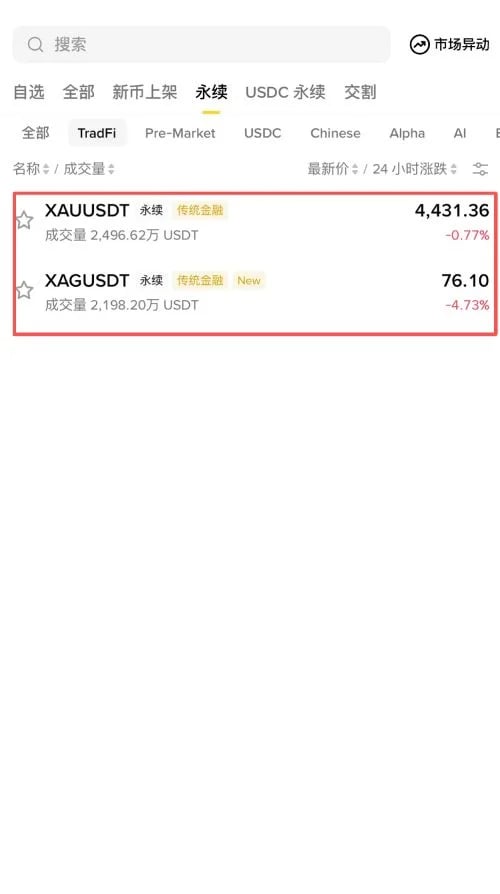The height and width of the screenshot is (894, 500).
Task: Switch to the 自选 tab
Action: tap(29, 92)
